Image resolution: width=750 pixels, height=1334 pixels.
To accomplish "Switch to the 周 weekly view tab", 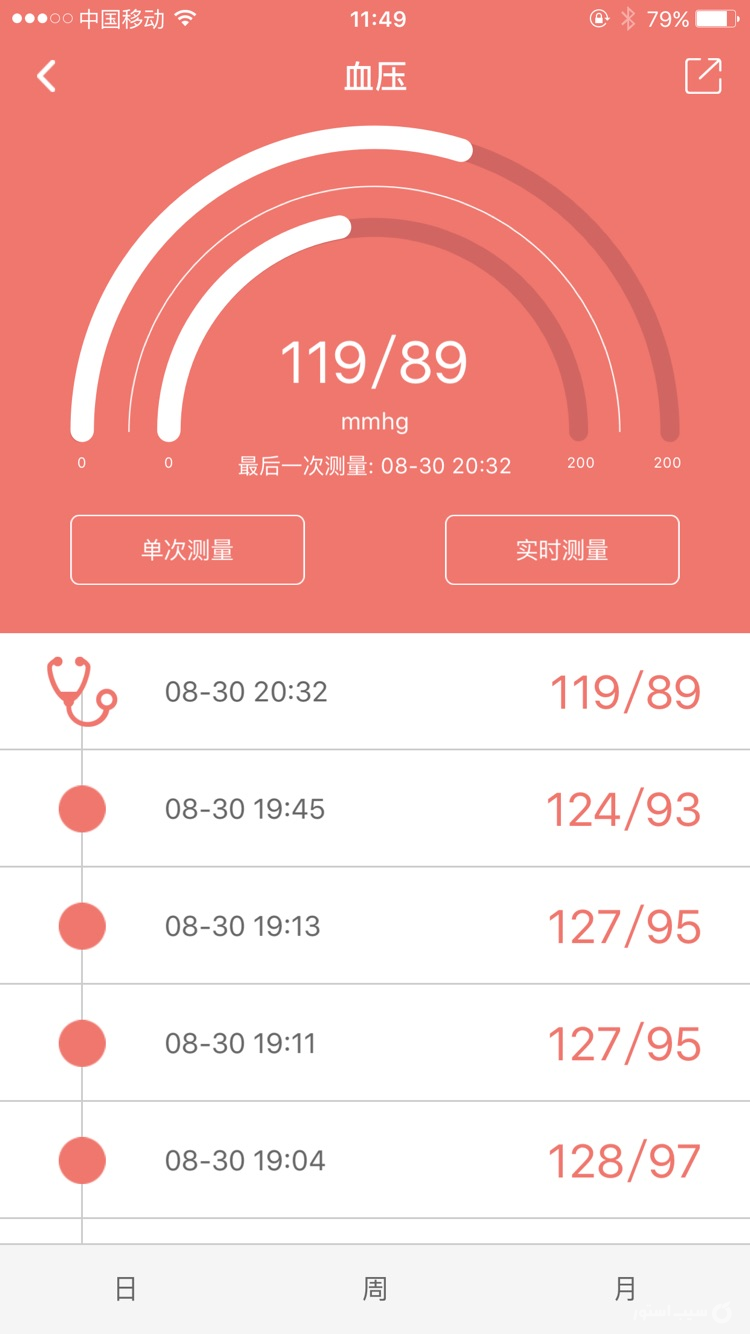I will point(374,1289).
